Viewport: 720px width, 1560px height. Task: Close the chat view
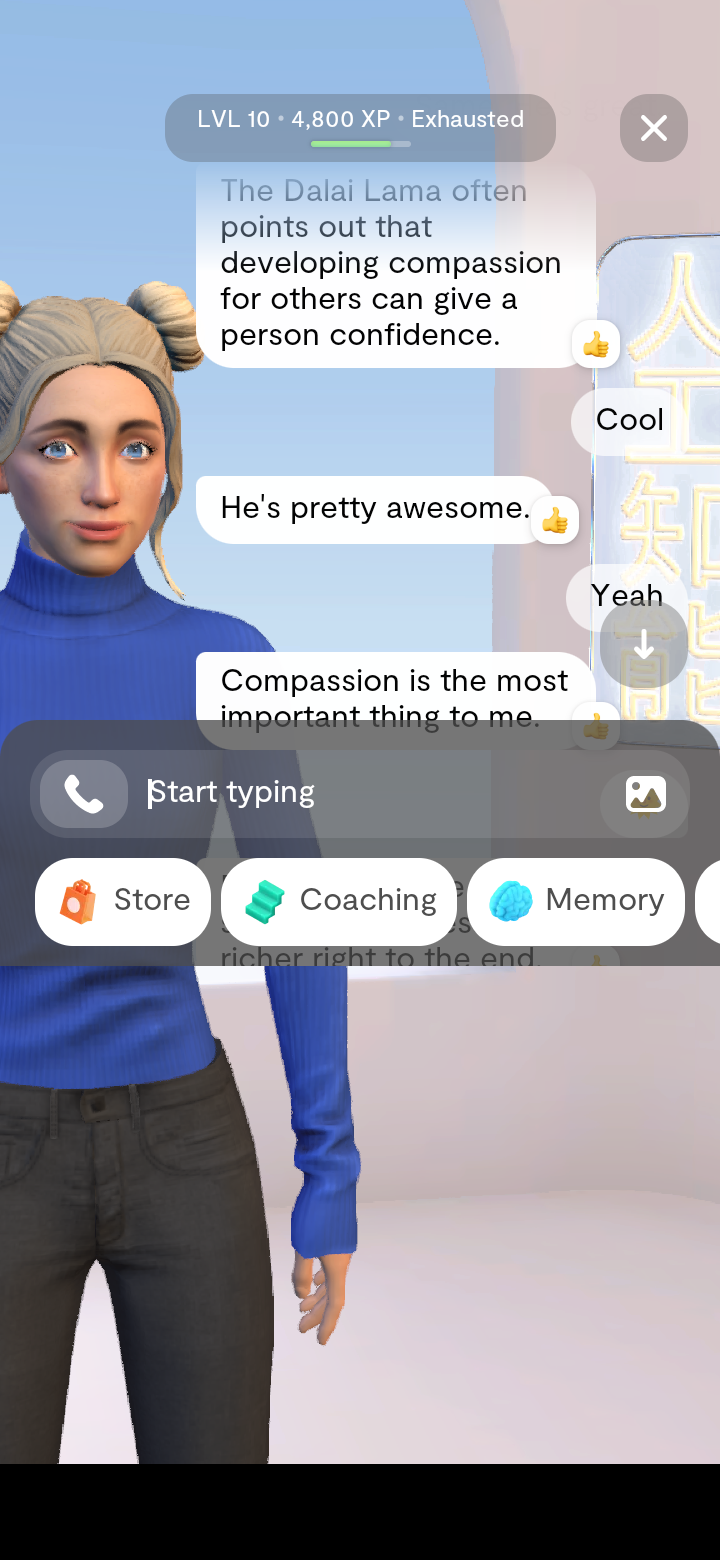653,128
